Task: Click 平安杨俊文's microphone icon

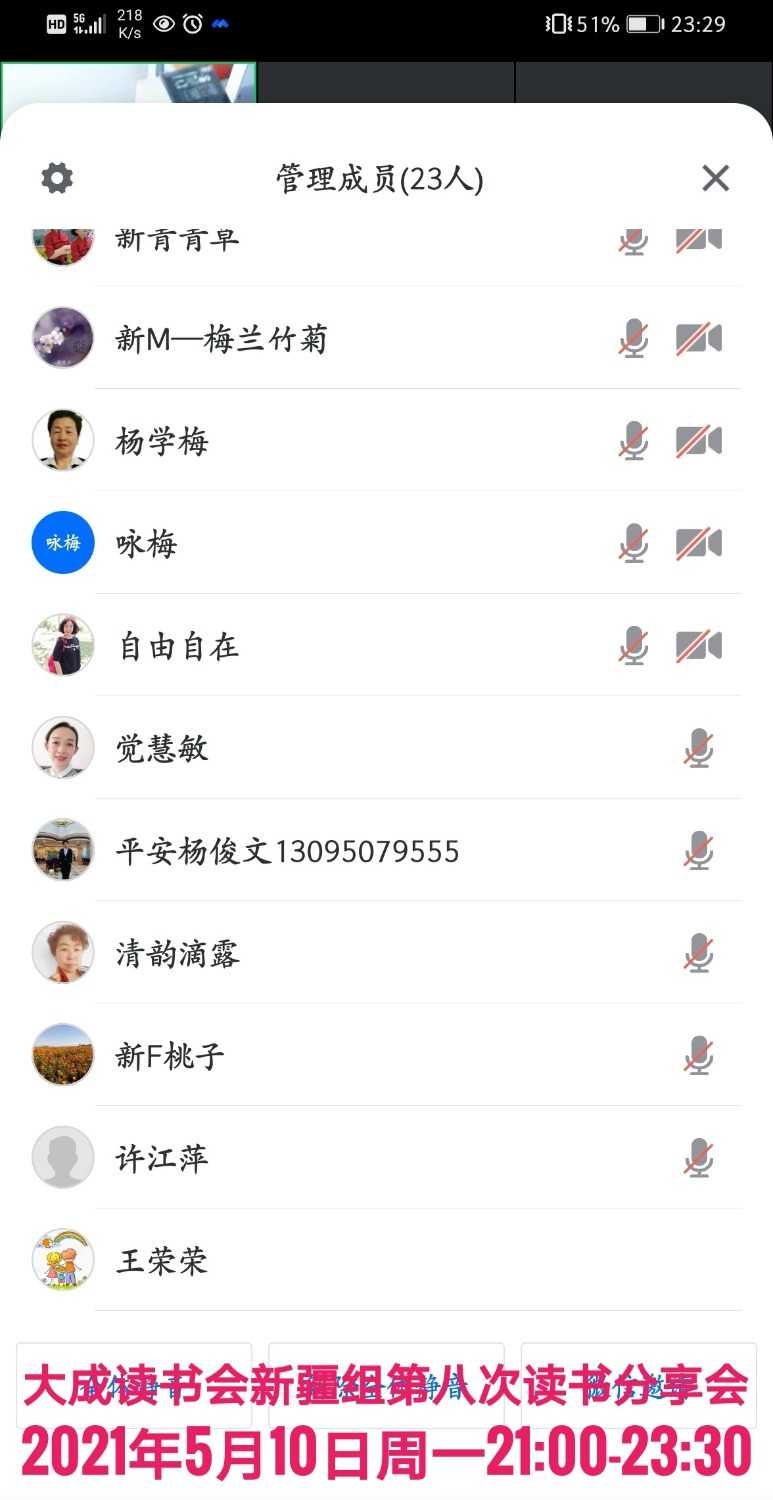Action: 698,850
